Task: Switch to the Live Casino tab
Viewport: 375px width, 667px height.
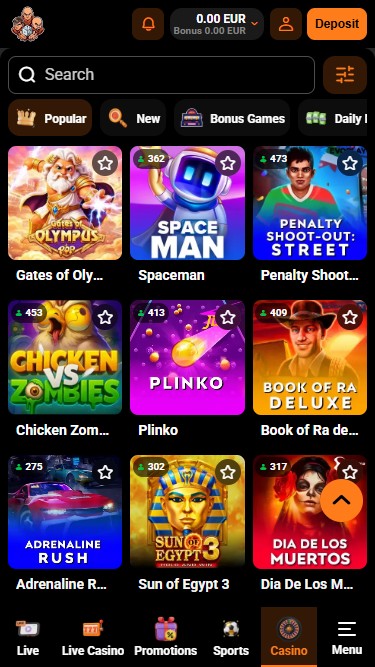Action: click(93, 637)
